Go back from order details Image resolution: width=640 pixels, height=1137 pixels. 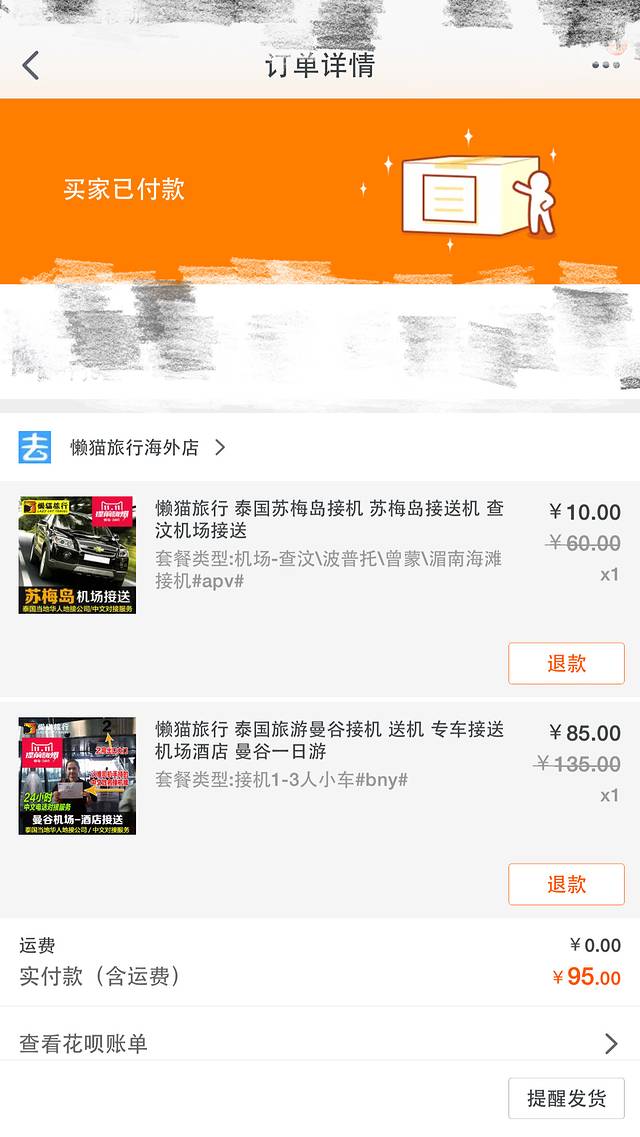tap(32, 66)
